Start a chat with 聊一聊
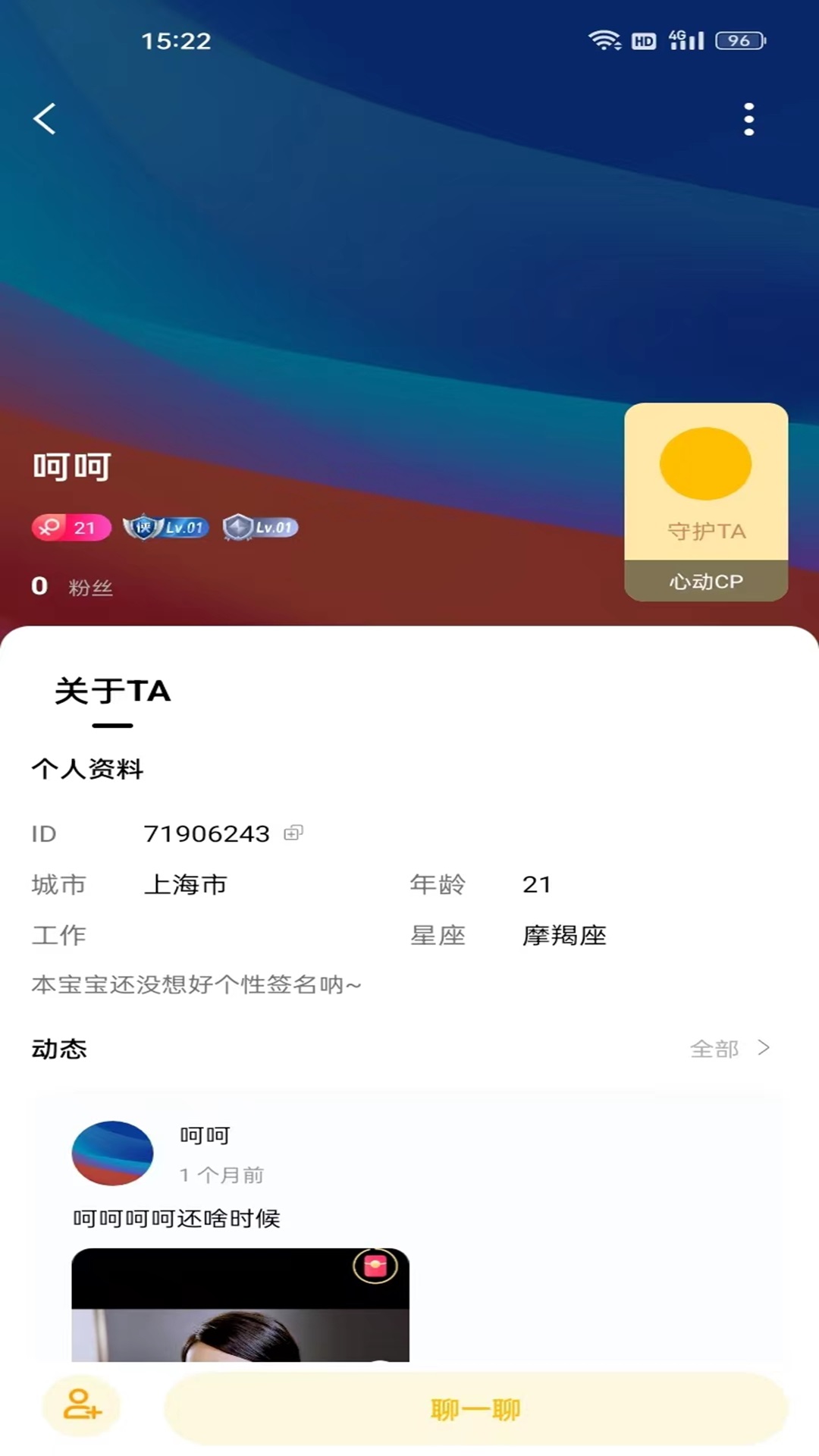The width and height of the screenshot is (819, 1456). pyautogui.click(x=475, y=1409)
